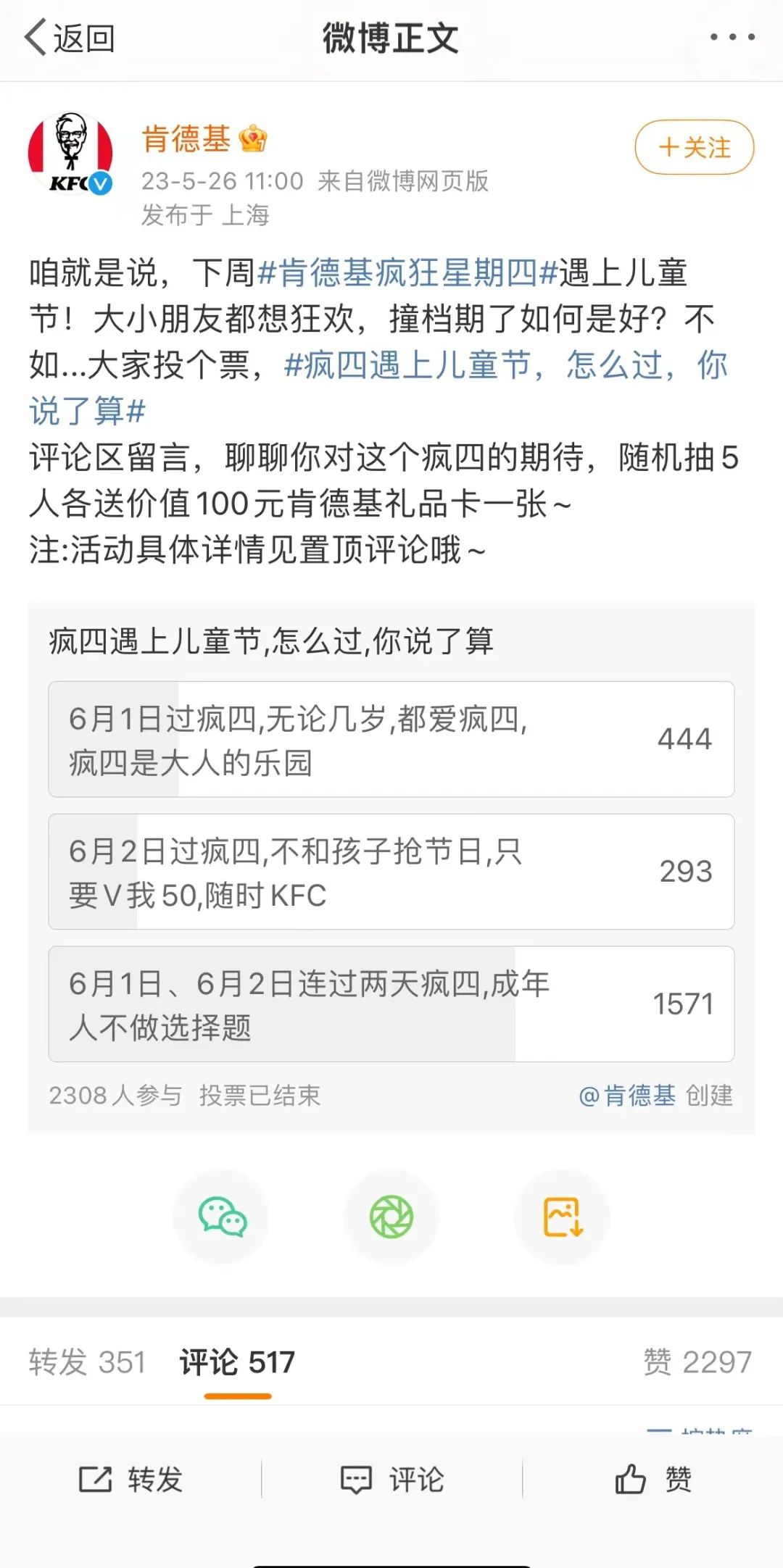Write a comment via bottom 评论 button

(391, 1480)
